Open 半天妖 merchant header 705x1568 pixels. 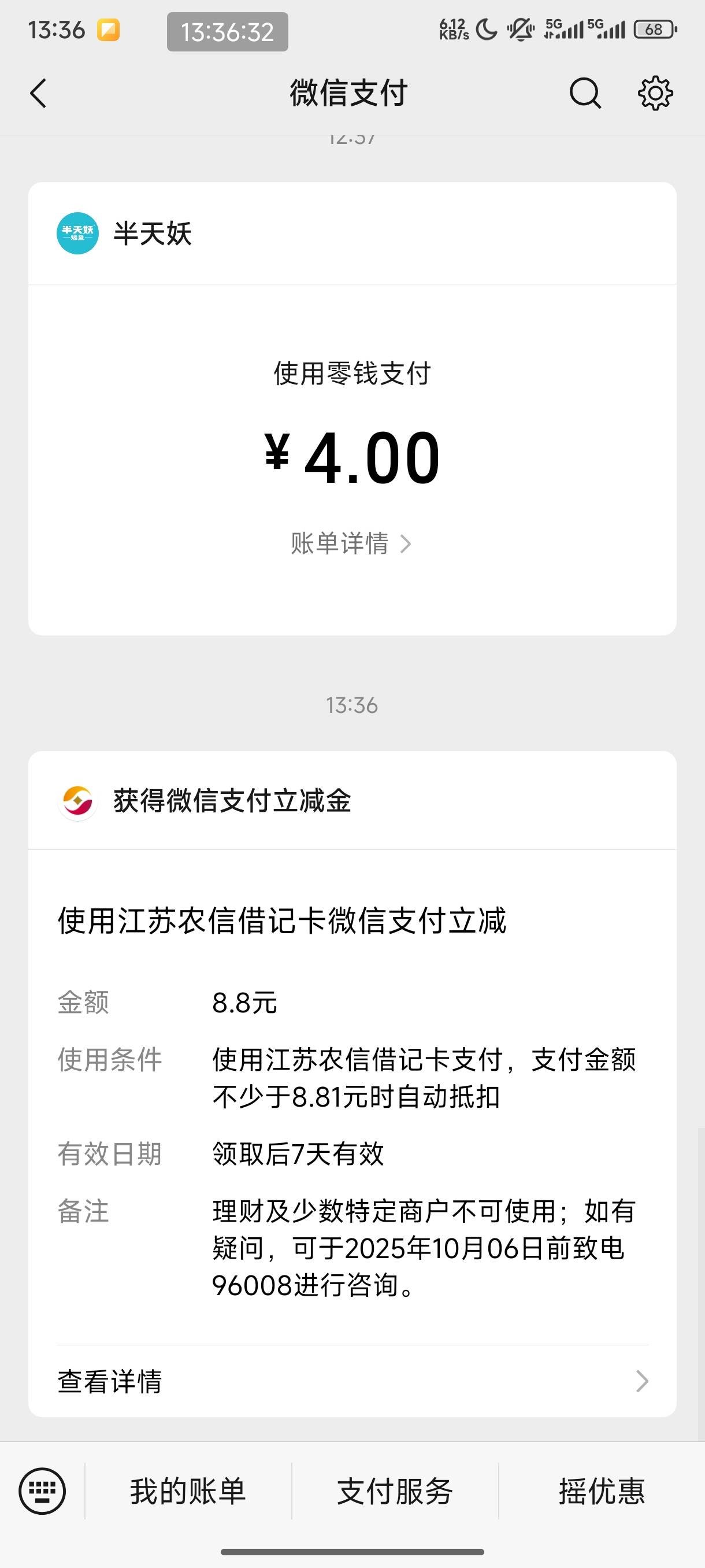(352, 233)
